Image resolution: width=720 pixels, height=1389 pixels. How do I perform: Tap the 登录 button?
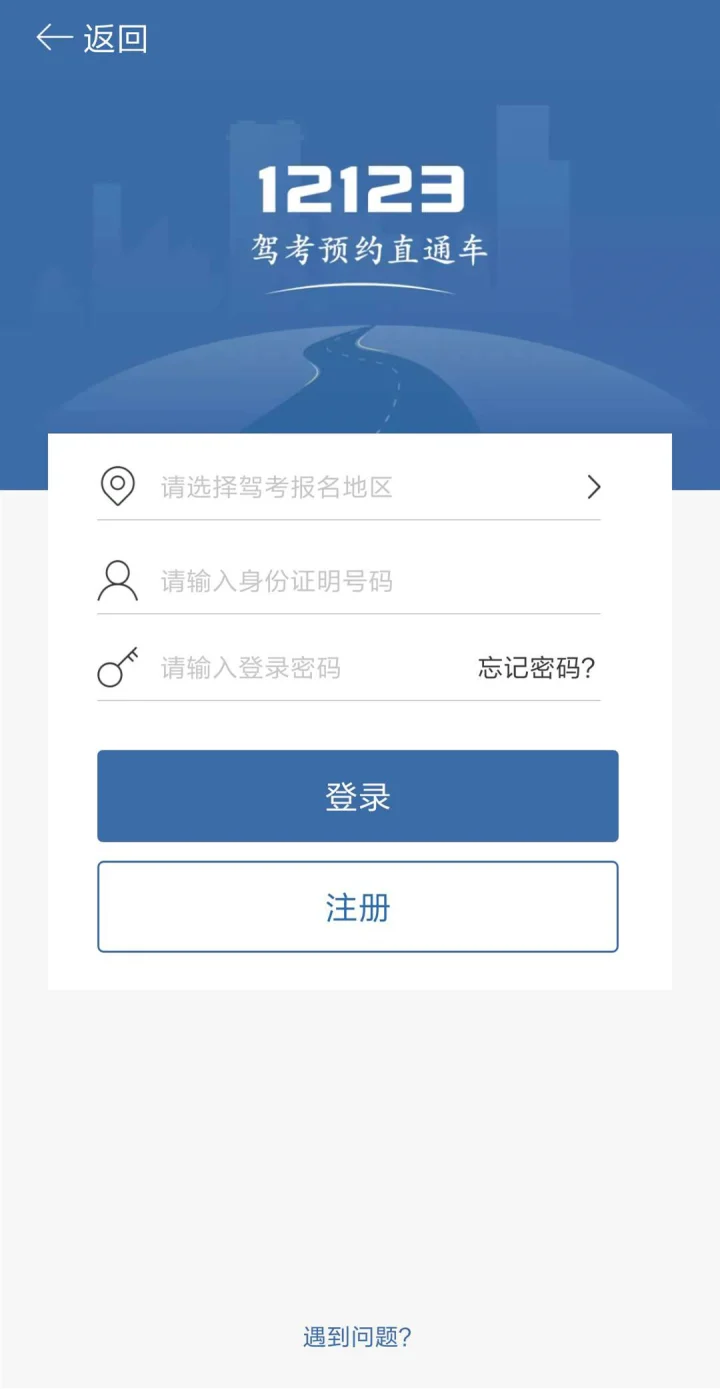[x=357, y=796]
